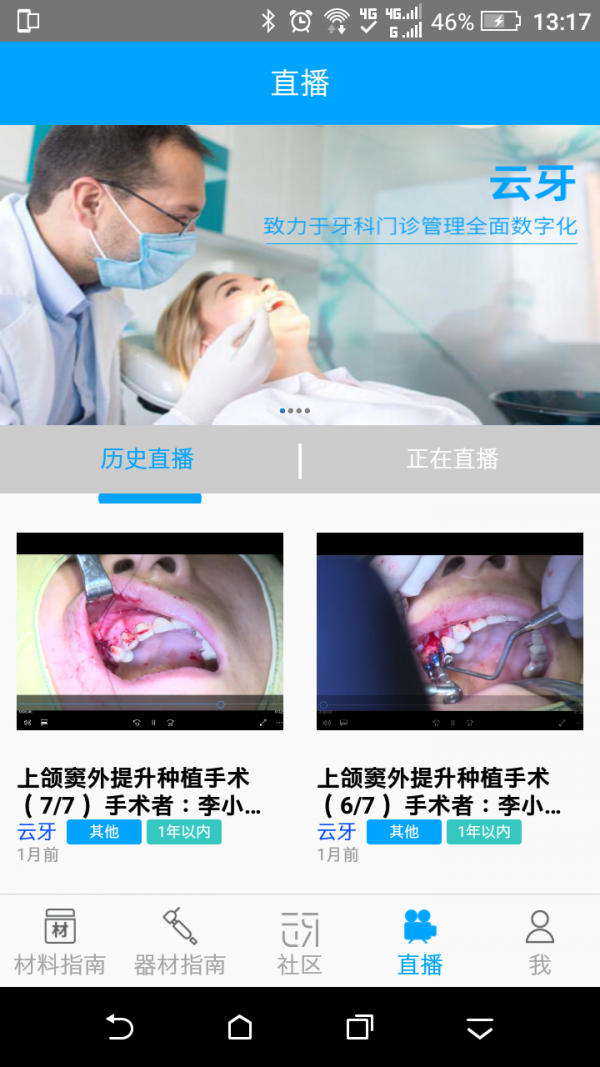Switch to the 历史直播 tab
600x1067 pixels.
[x=148, y=460]
